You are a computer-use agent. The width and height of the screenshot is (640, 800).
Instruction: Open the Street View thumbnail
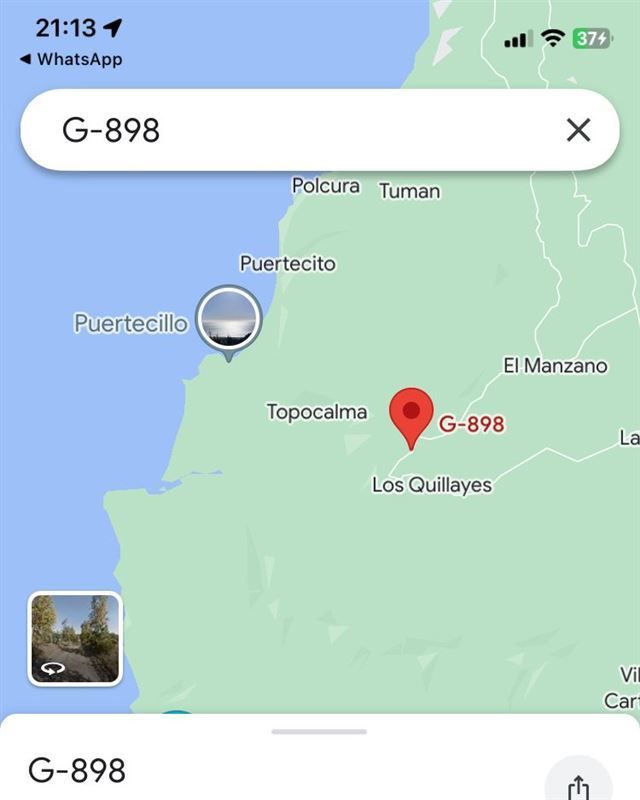[x=75, y=639]
